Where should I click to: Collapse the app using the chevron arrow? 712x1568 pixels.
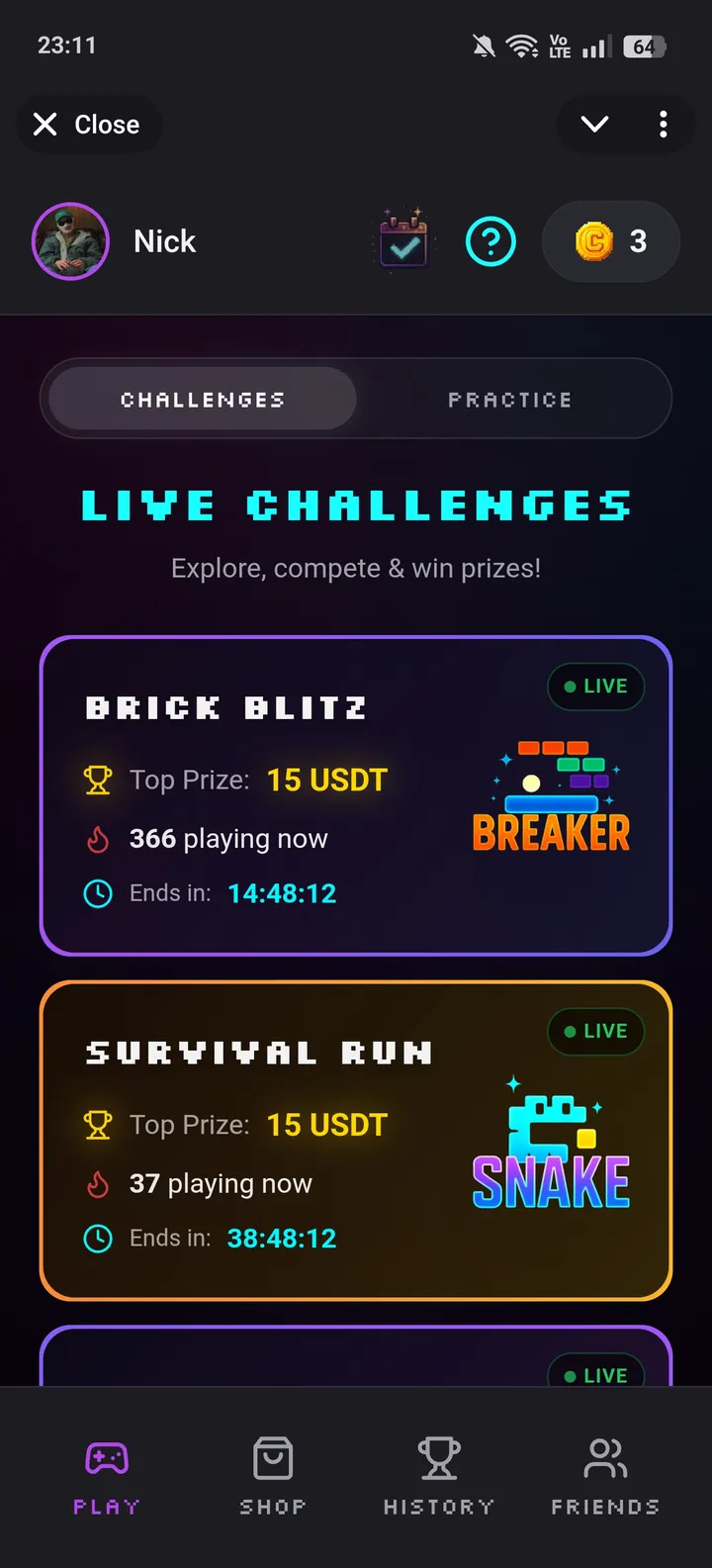(594, 125)
